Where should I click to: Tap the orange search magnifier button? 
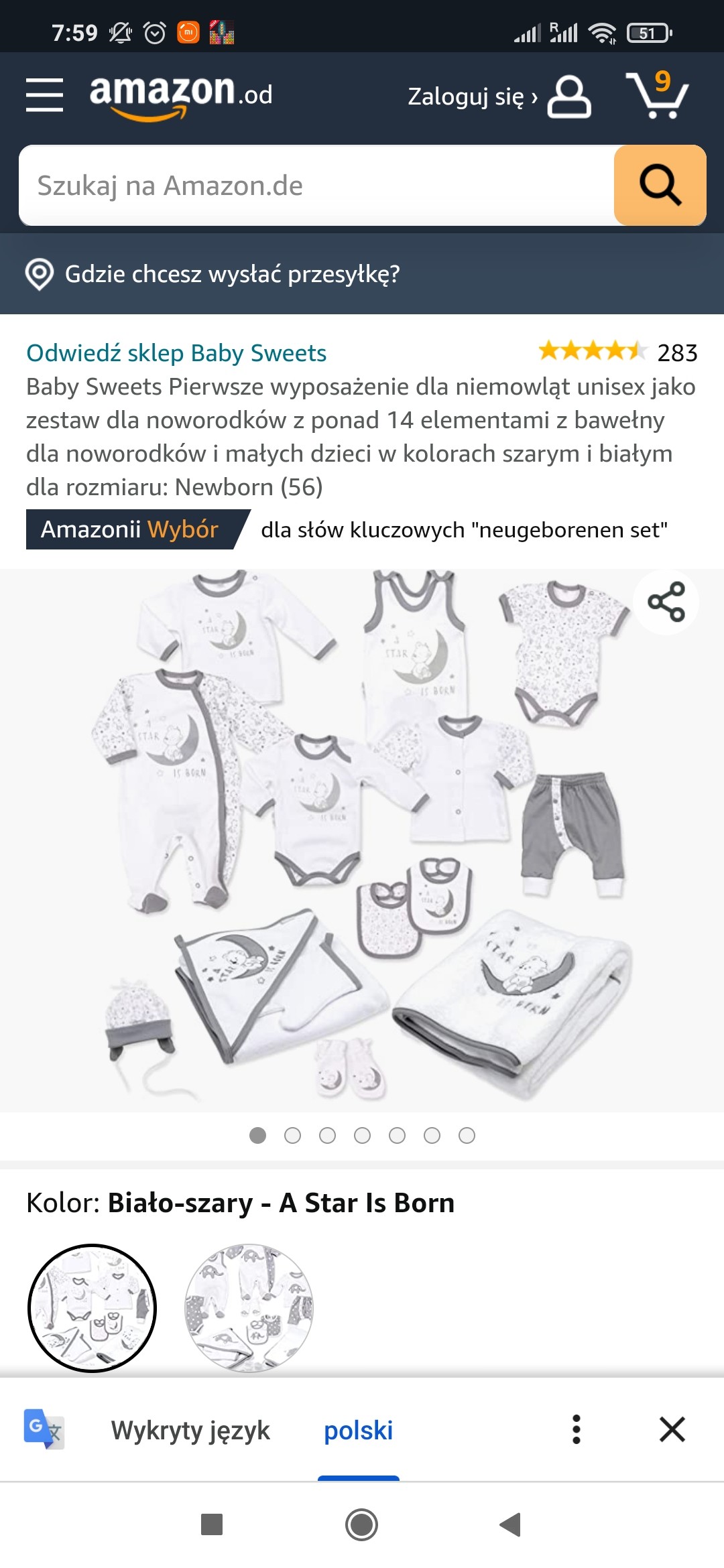pyautogui.click(x=660, y=186)
